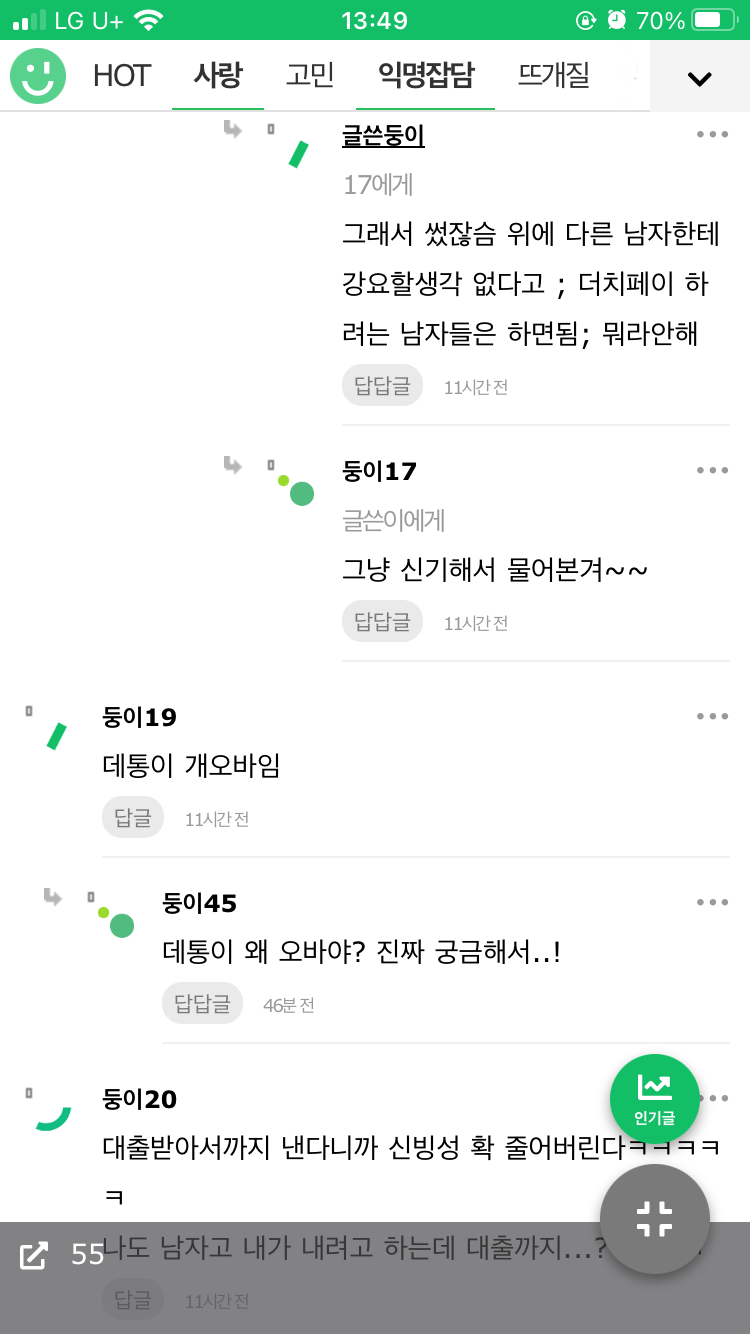Tap 답답글 under 둥이17's reply
The height and width of the screenshot is (1334, 750).
[x=382, y=622]
